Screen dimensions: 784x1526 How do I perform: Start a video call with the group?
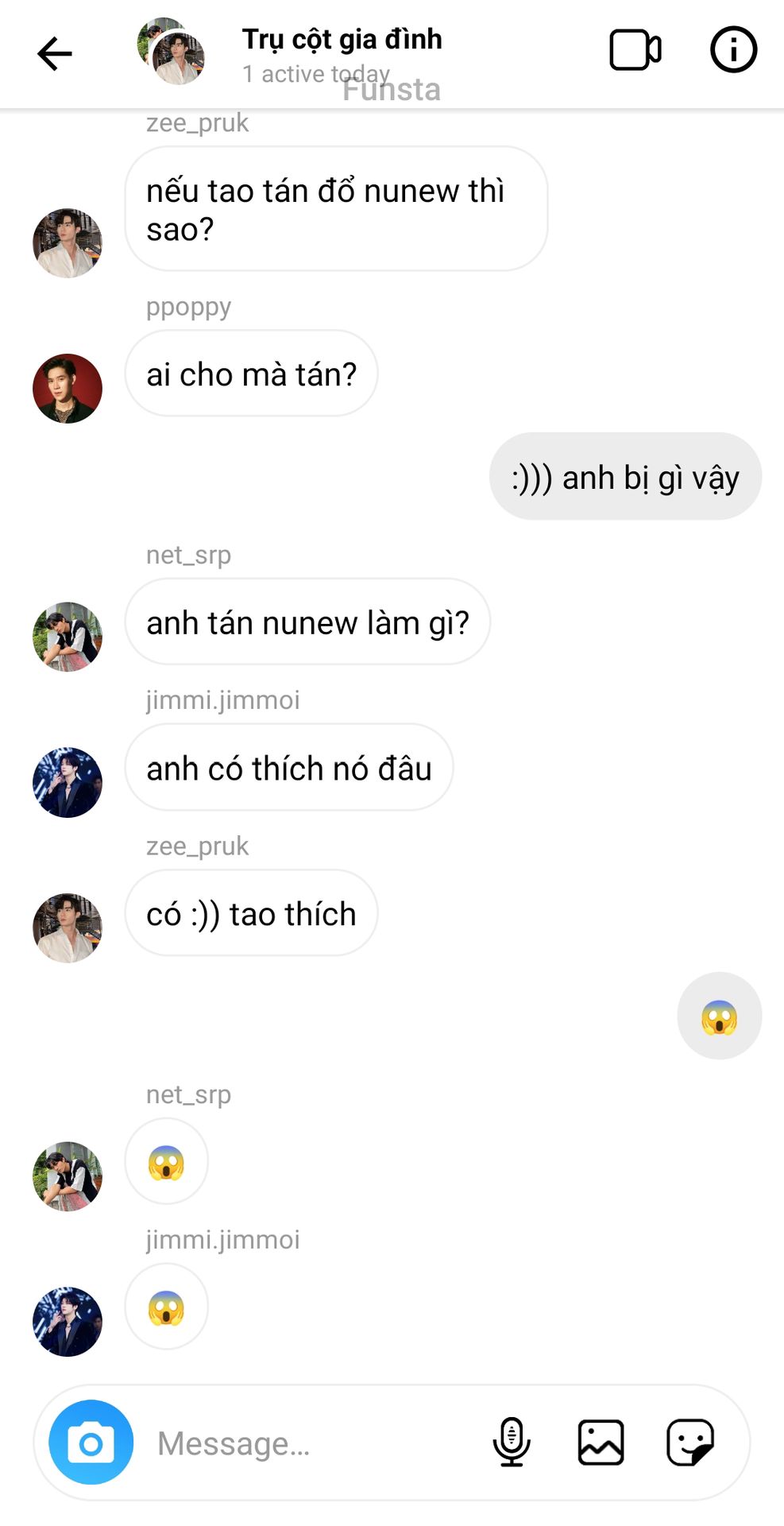tap(635, 51)
